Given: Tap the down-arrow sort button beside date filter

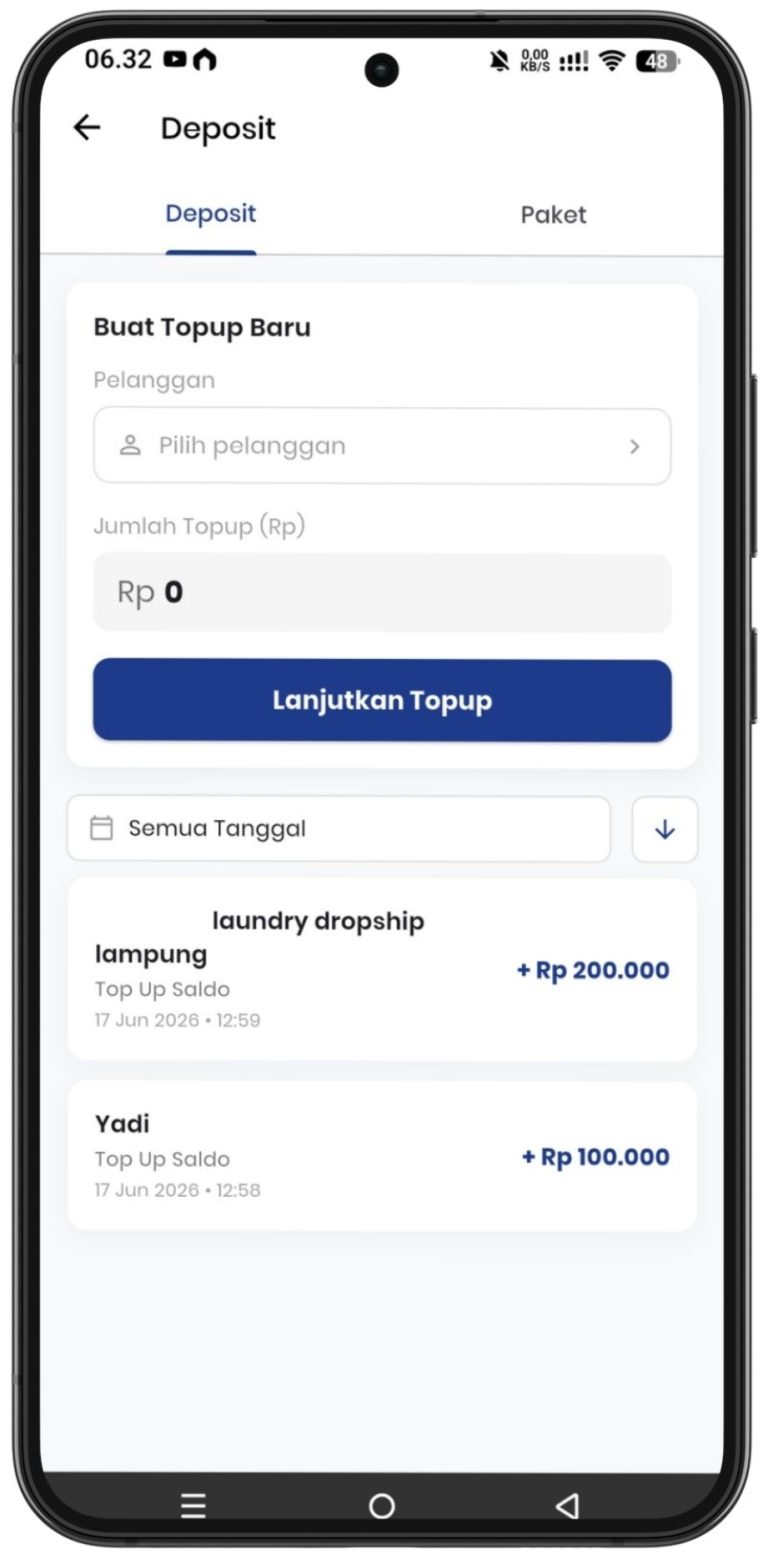Looking at the screenshot, I should (x=665, y=829).
